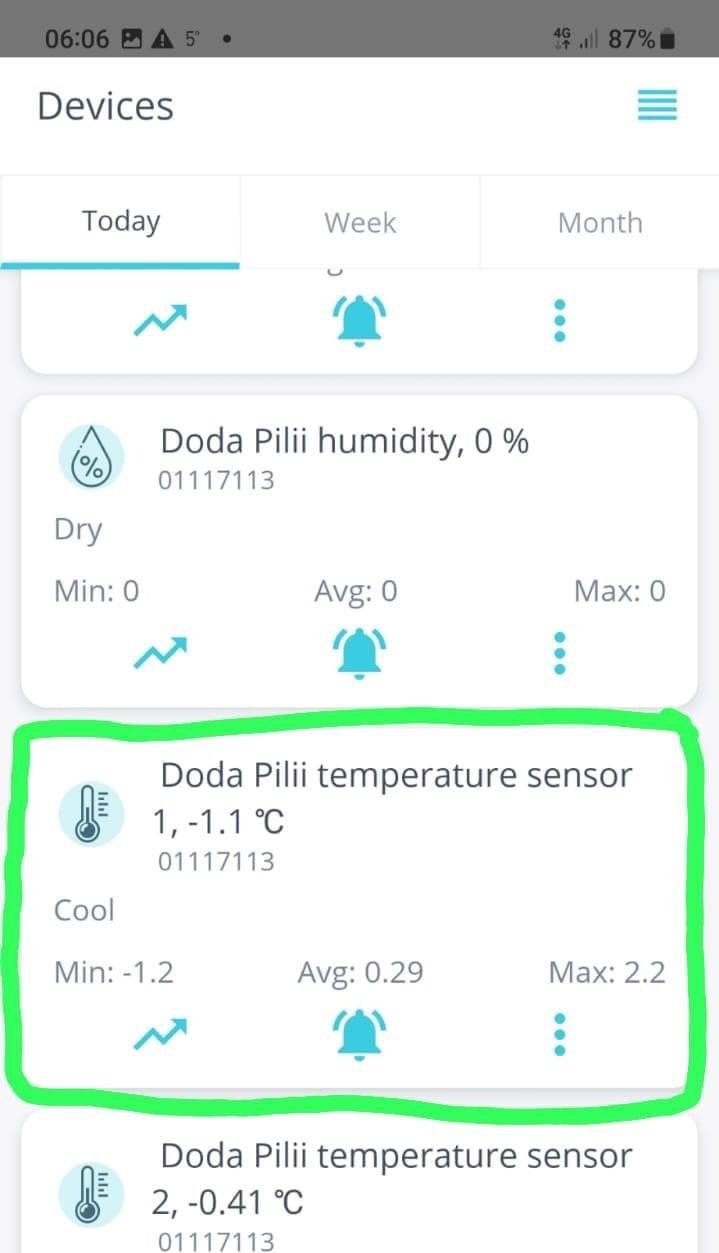Open three-dot menu for temperature sensor 1
Screen dimensions: 719x1253
click(560, 1034)
